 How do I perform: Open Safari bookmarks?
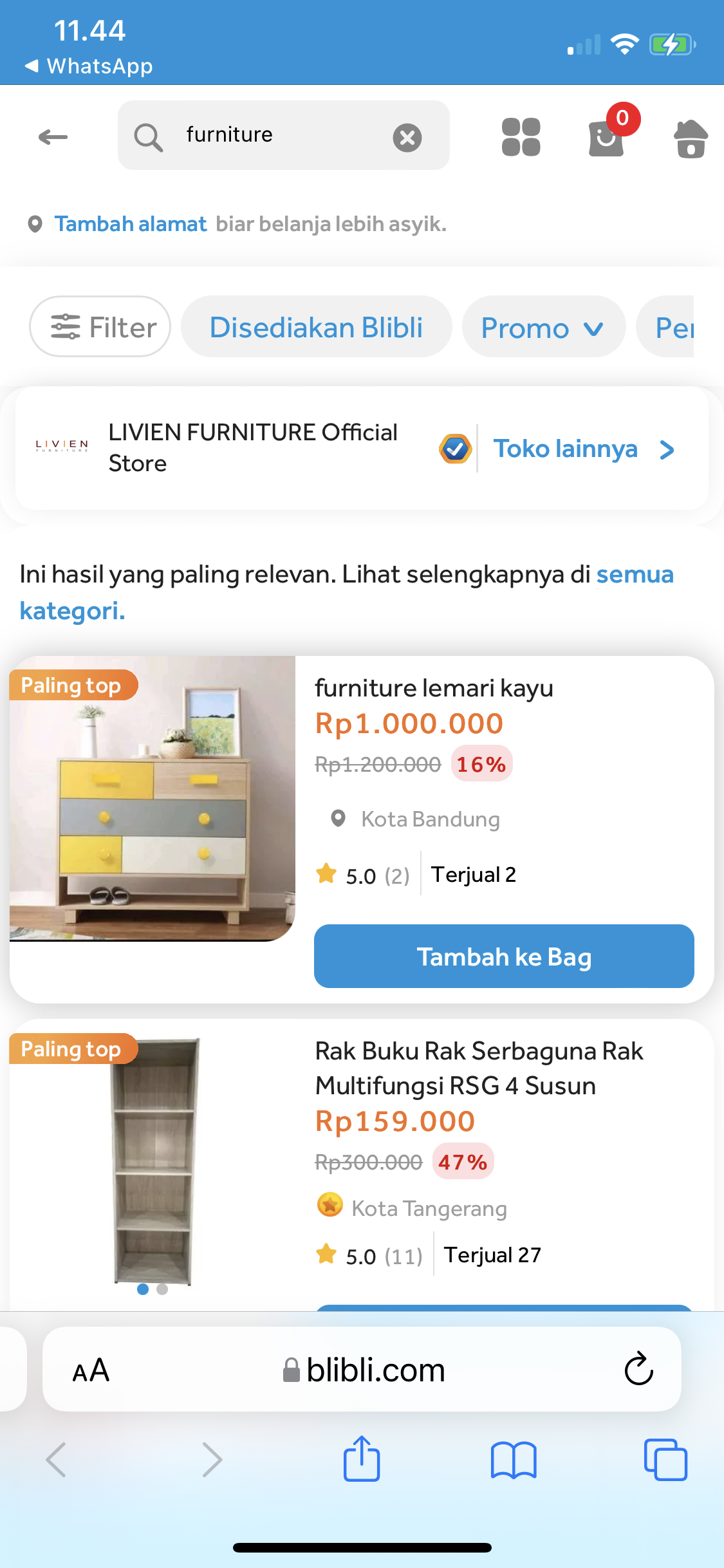[513, 1459]
